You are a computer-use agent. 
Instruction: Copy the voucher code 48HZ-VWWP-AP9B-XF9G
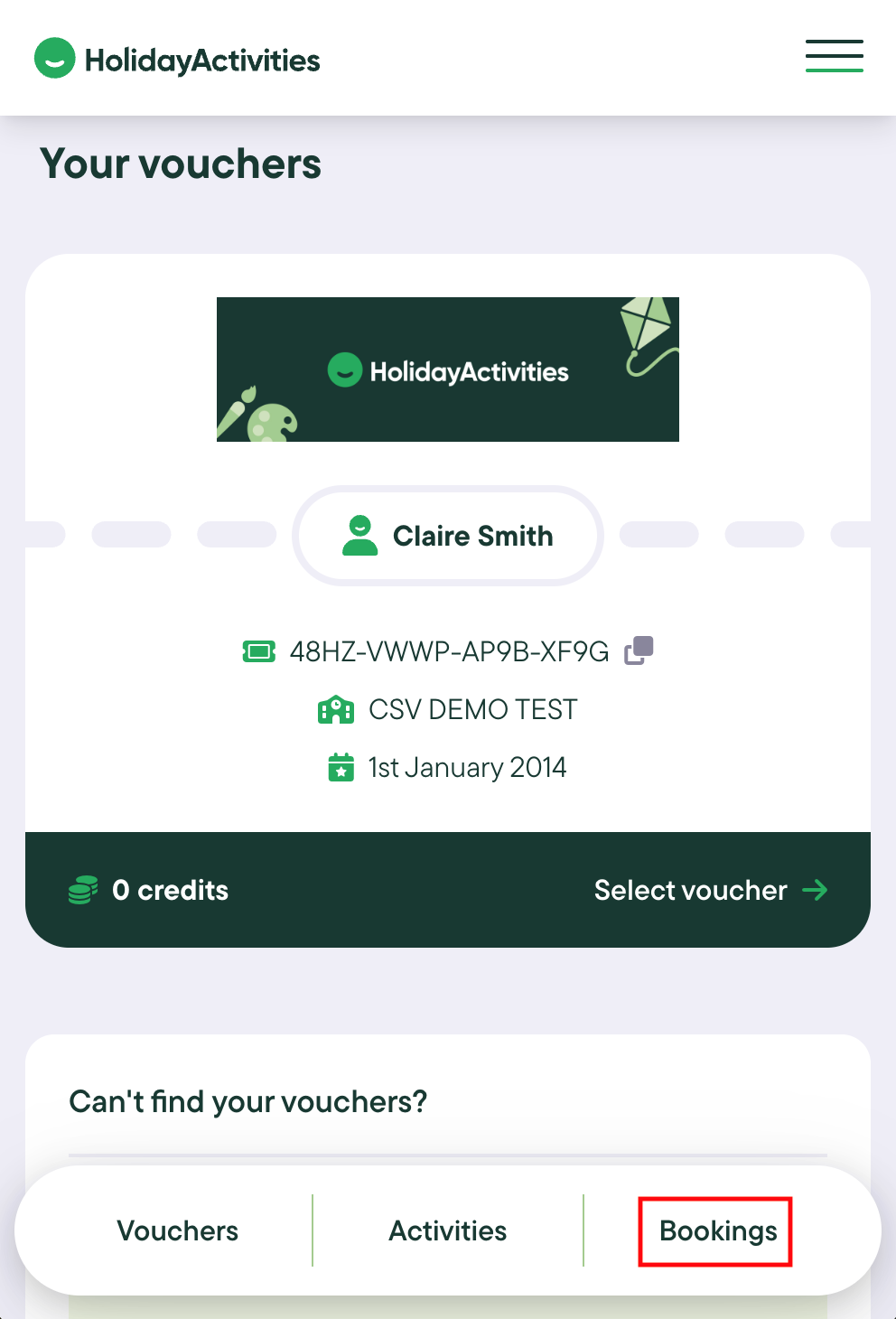639,650
